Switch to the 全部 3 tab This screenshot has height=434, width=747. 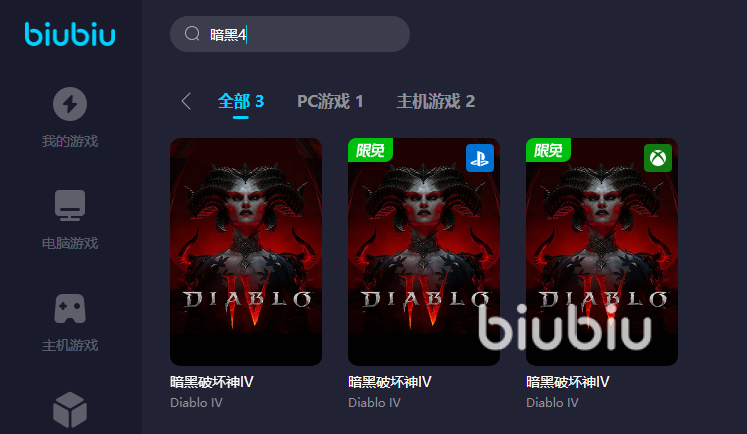(241, 101)
